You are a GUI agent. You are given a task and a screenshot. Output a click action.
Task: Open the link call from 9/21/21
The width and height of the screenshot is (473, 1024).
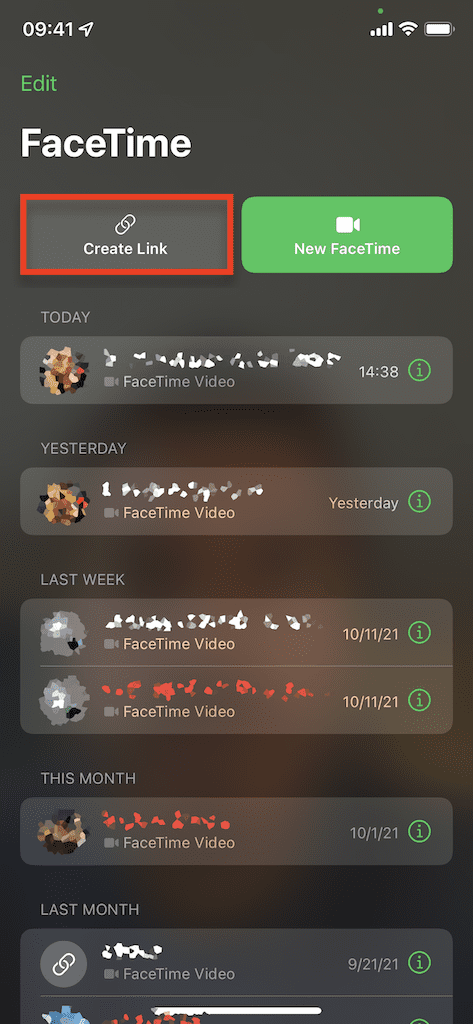tap(236, 963)
